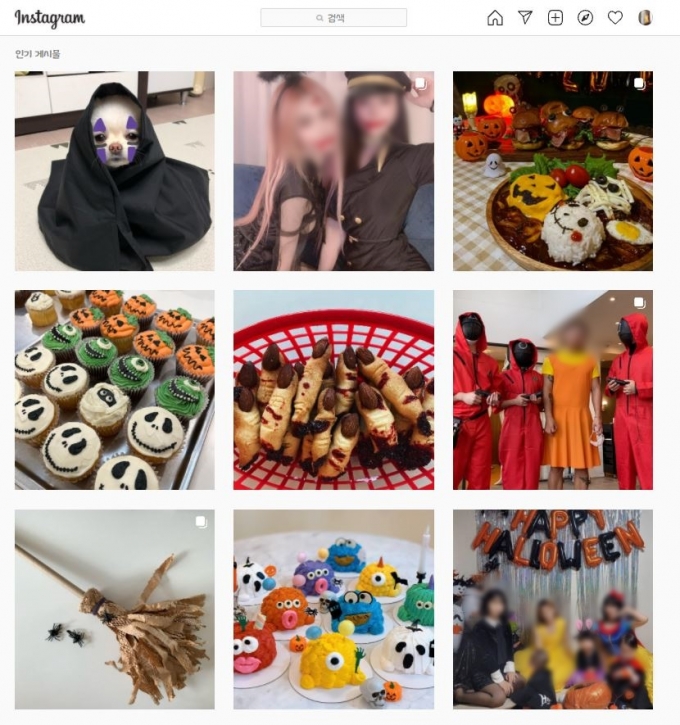View the pumpkin curry and burgers post
The width and height of the screenshot is (680, 725).
(x=552, y=171)
